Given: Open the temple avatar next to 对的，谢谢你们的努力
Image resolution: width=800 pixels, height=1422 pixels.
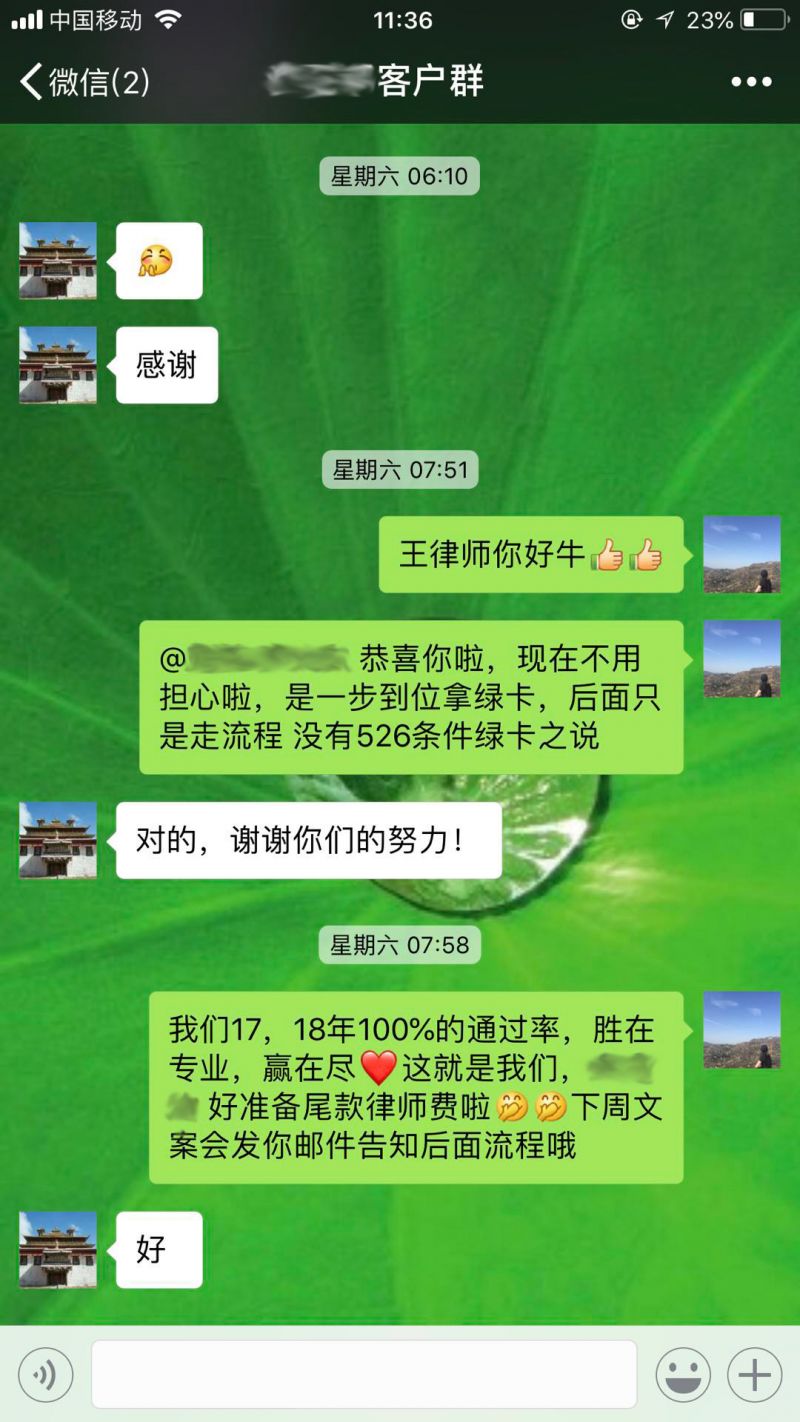Looking at the screenshot, I should coord(58,840).
